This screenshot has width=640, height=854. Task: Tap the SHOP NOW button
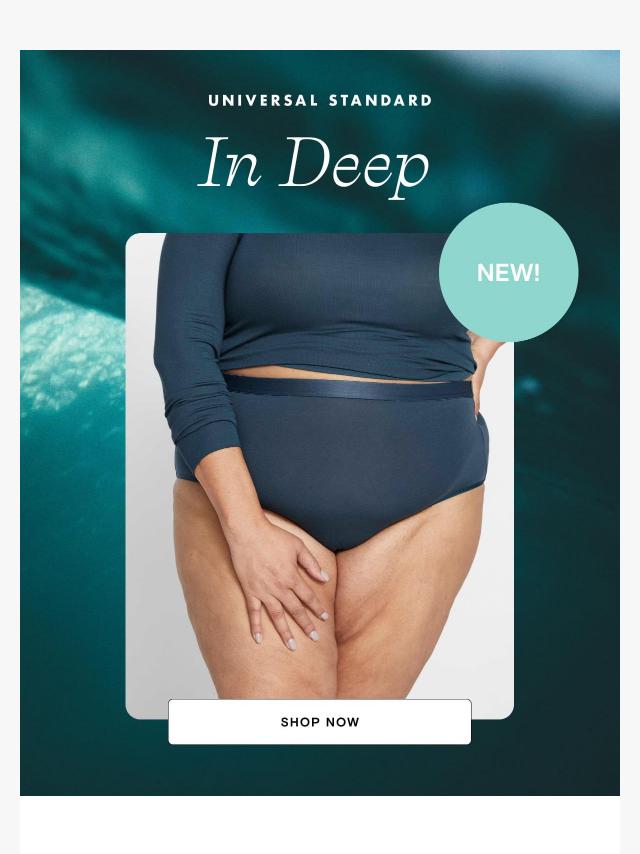(319, 722)
